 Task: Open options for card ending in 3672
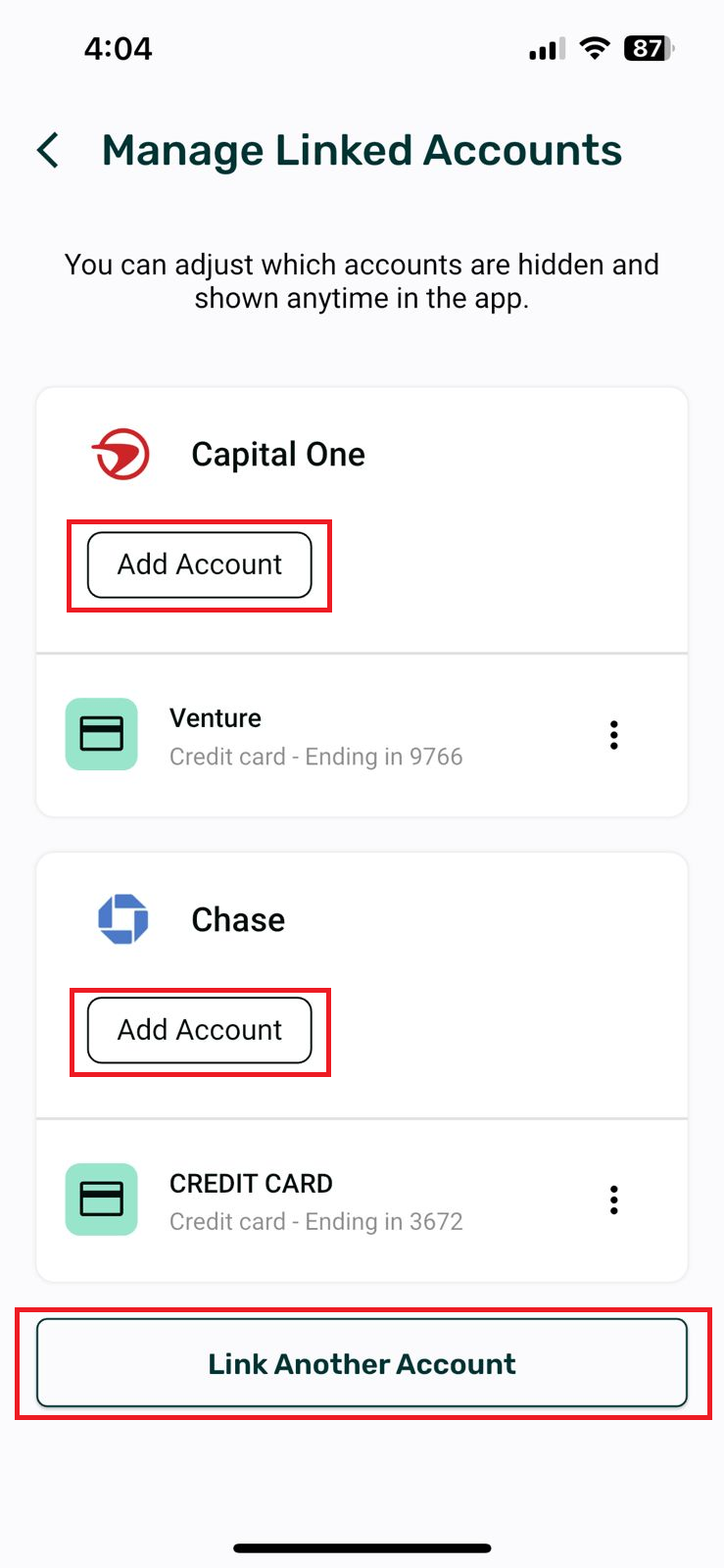click(x=613, y=1200)
